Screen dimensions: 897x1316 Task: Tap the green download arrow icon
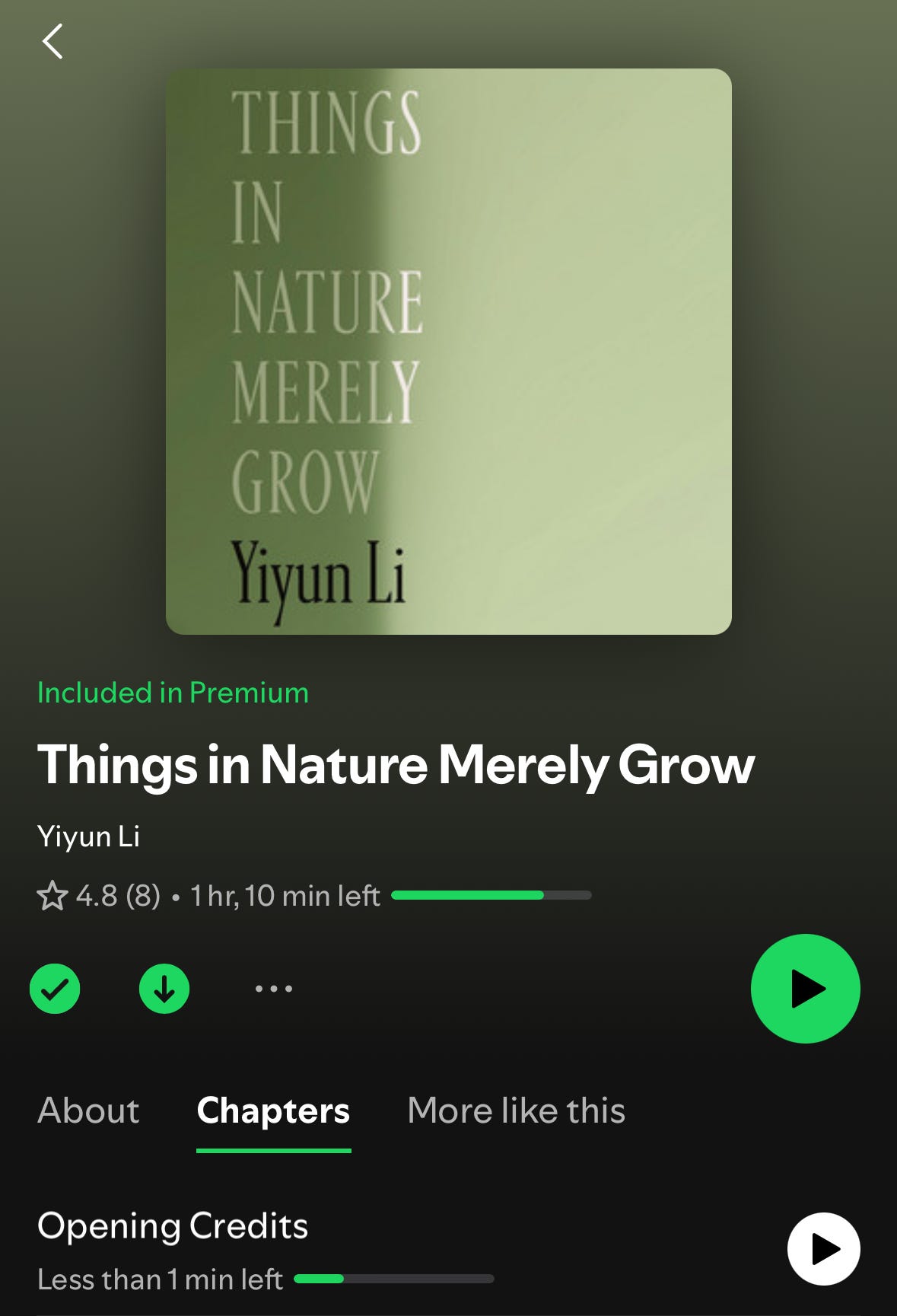tap(164, 989)
